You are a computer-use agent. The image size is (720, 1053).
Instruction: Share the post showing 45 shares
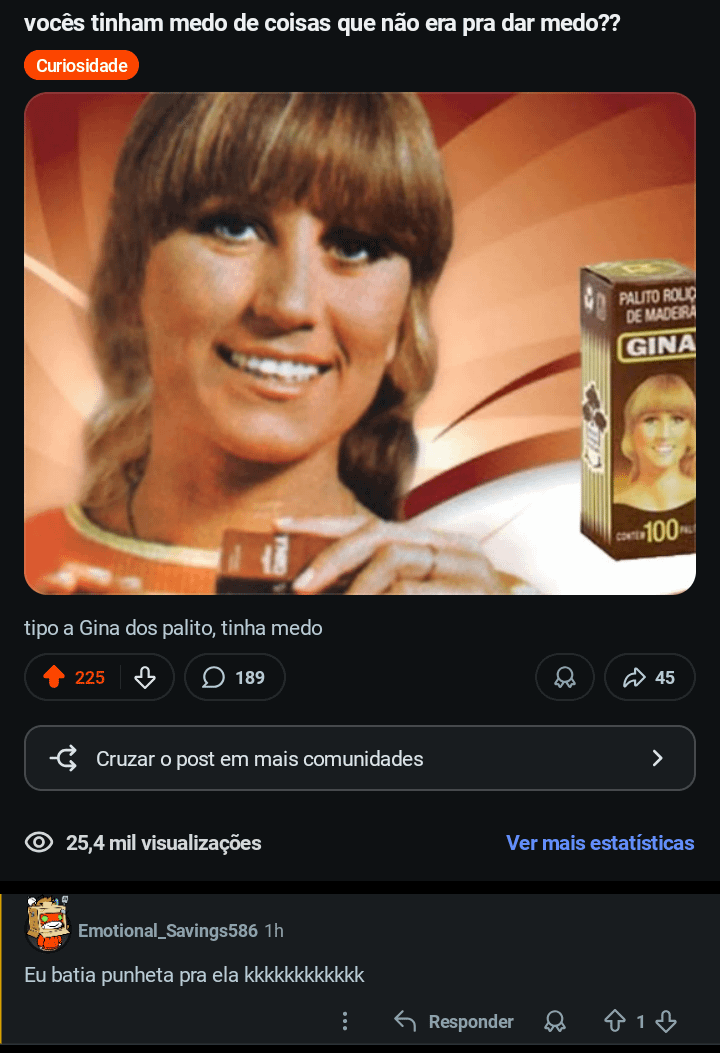649,678
